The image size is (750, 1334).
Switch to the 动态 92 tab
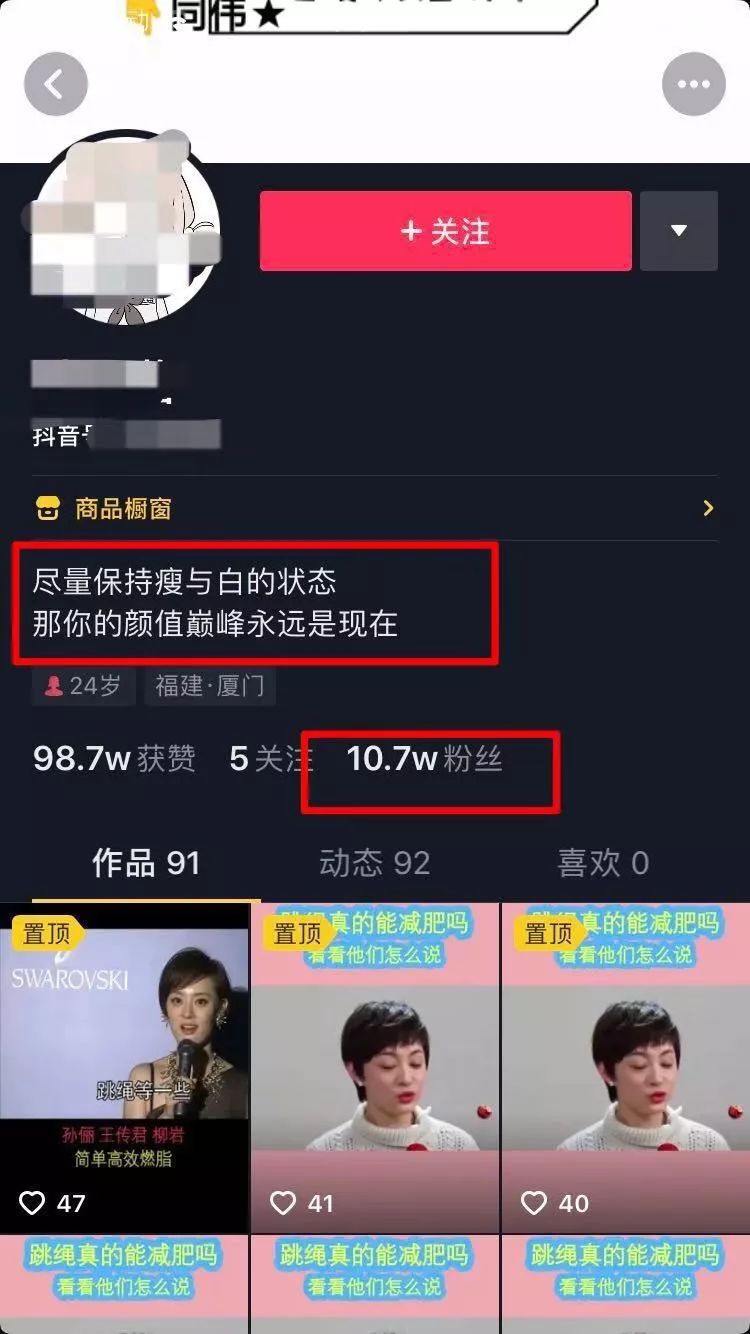374,863
